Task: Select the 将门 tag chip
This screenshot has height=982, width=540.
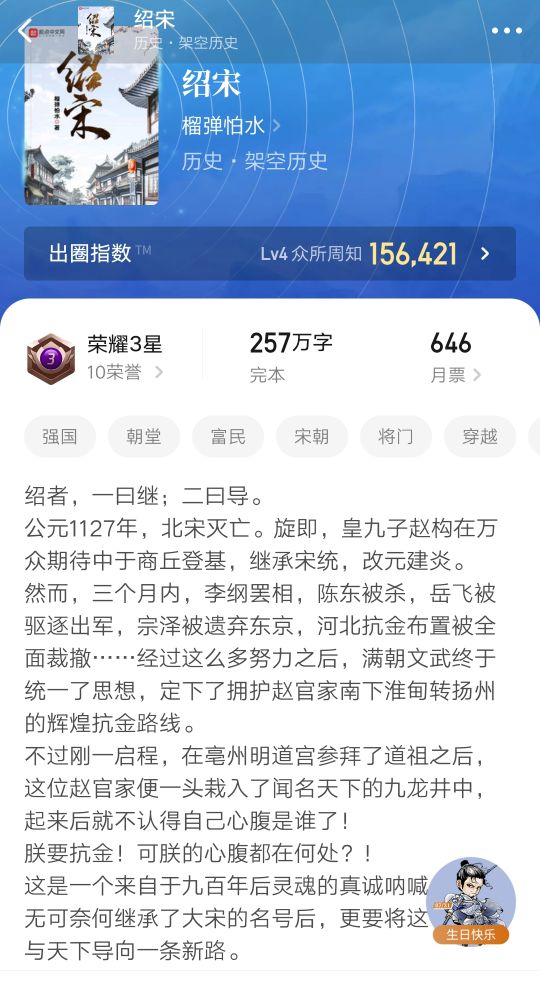Action: click(x=396, y=437)
